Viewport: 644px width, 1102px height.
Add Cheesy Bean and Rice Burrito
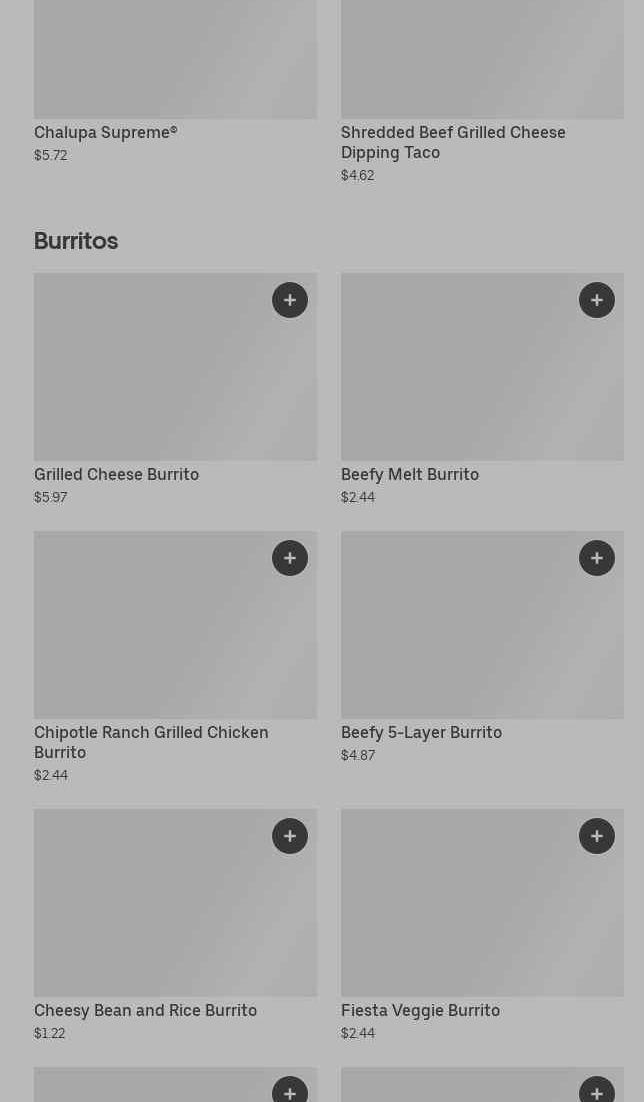pyautogui.click(x=290, y=836)
